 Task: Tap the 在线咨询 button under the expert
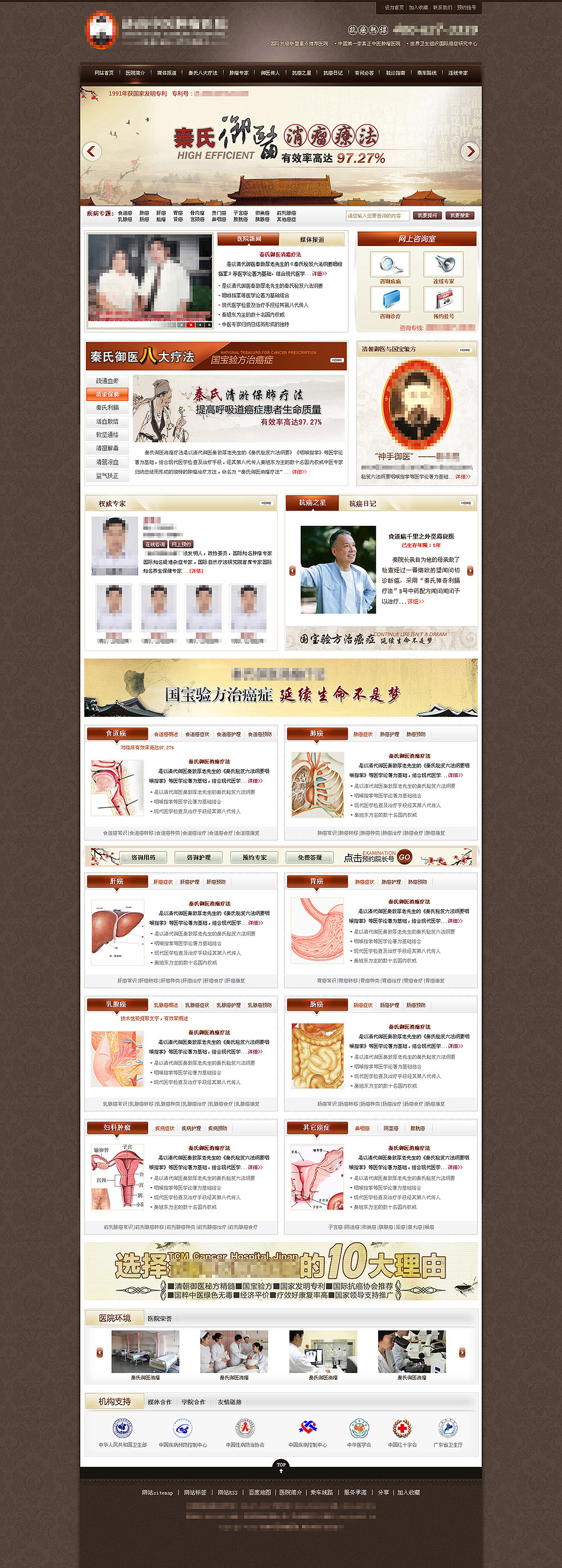click(x=155, y=544)
